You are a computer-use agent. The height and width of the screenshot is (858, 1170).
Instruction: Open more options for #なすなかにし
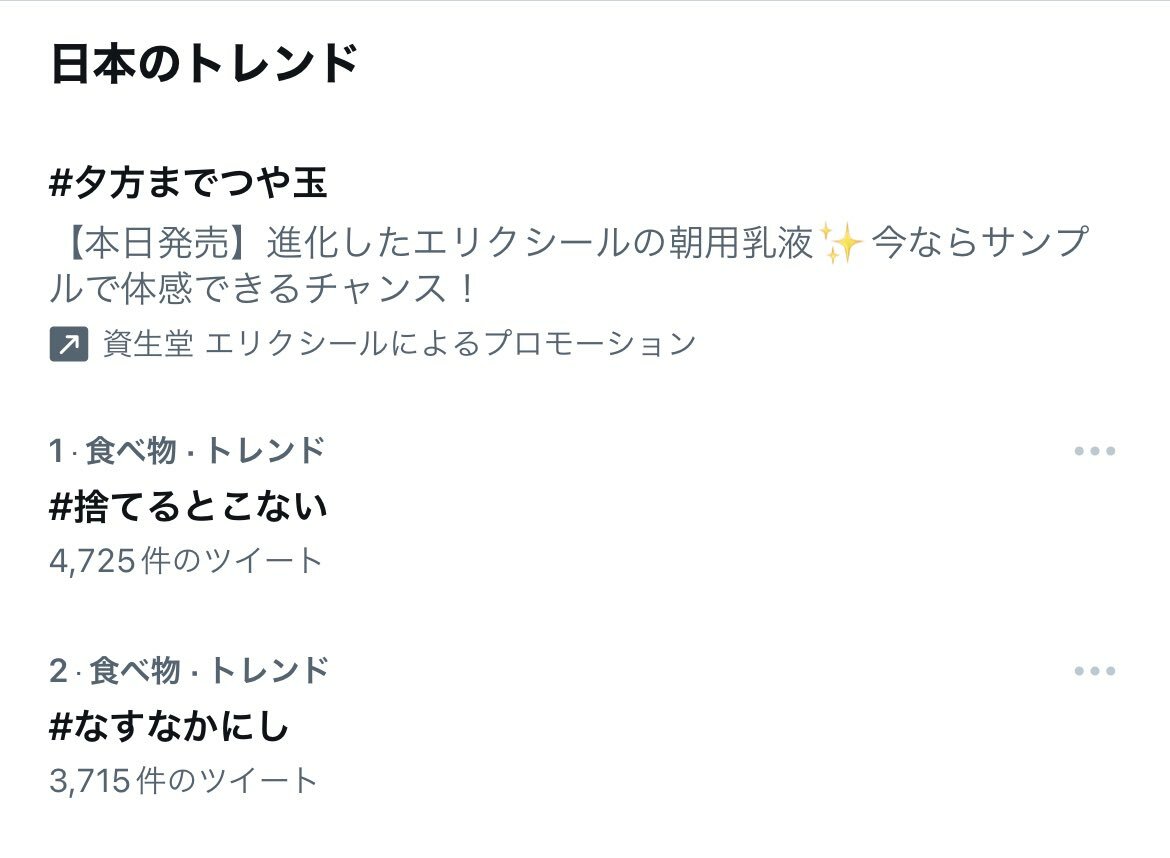tap(1094, 671)
